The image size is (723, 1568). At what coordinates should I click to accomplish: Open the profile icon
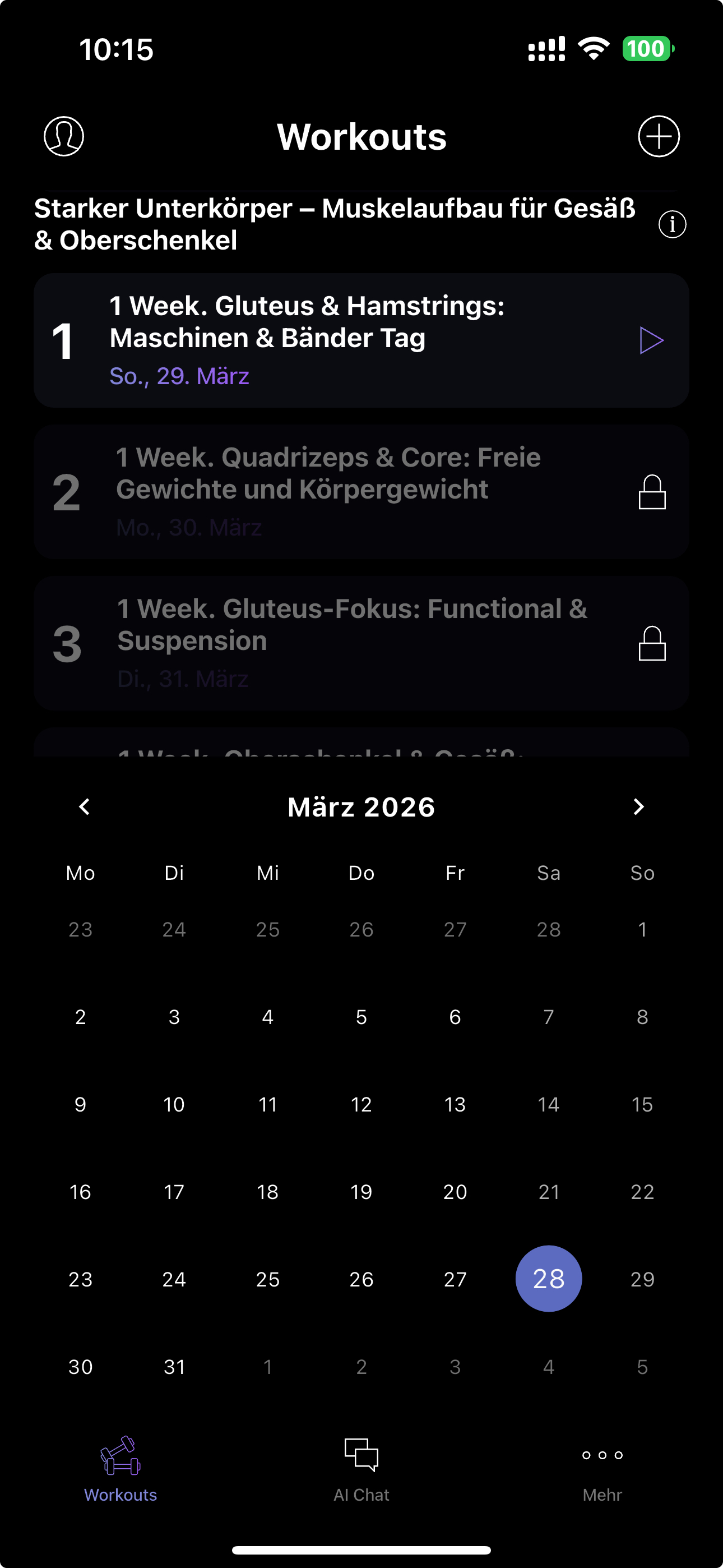tap(64, 136)
